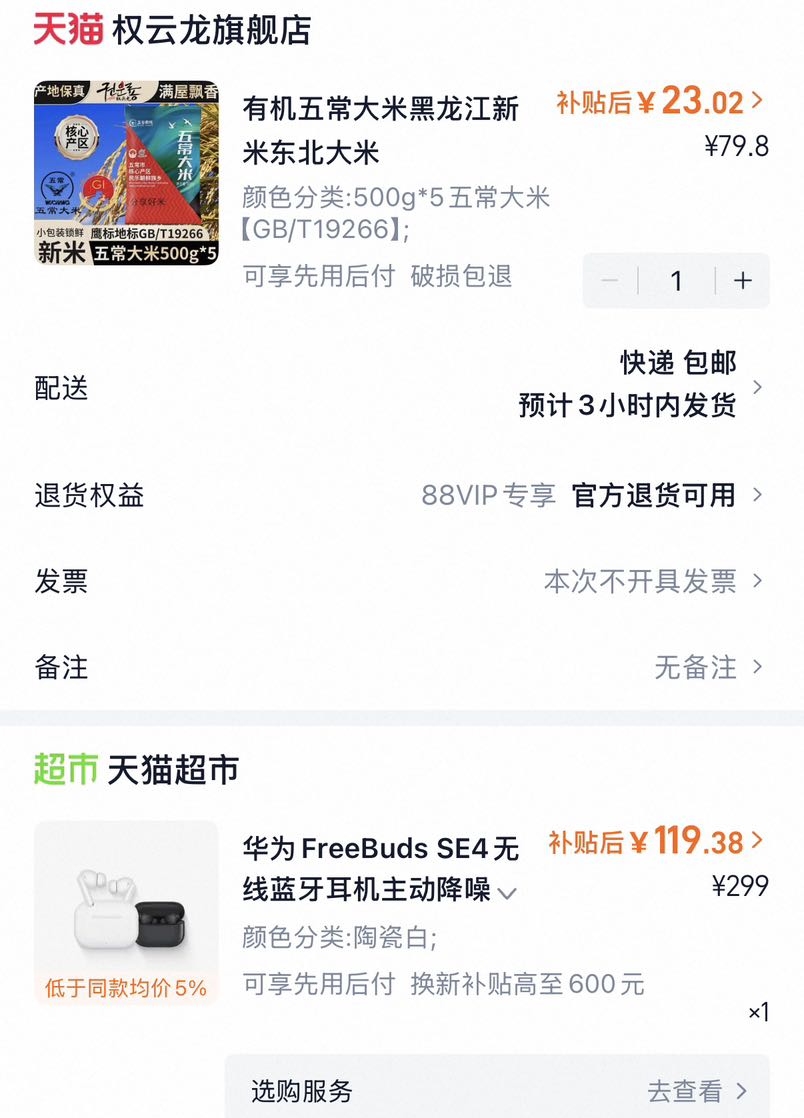Image resolution: width=804 pixels, height=1118 pixels.
Task: Open the 配送 delivery options row
Action: click(x=402, y=385)
